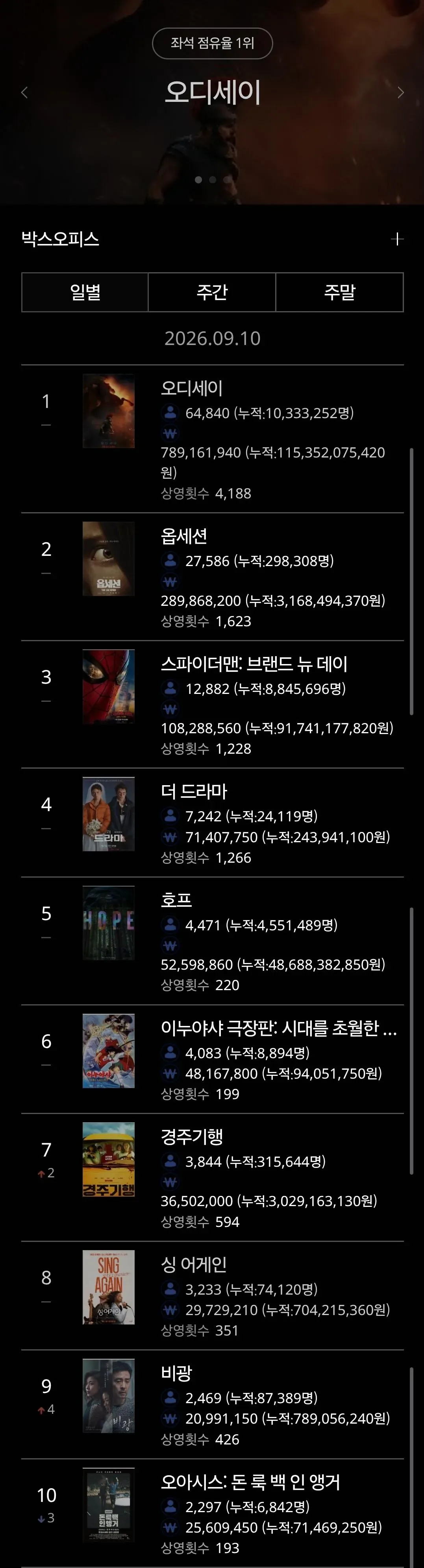Open the first-ranked movie 오디세이
This screenshot has height=1568, width=424.
pyautogui.click(x=212, y=439)
